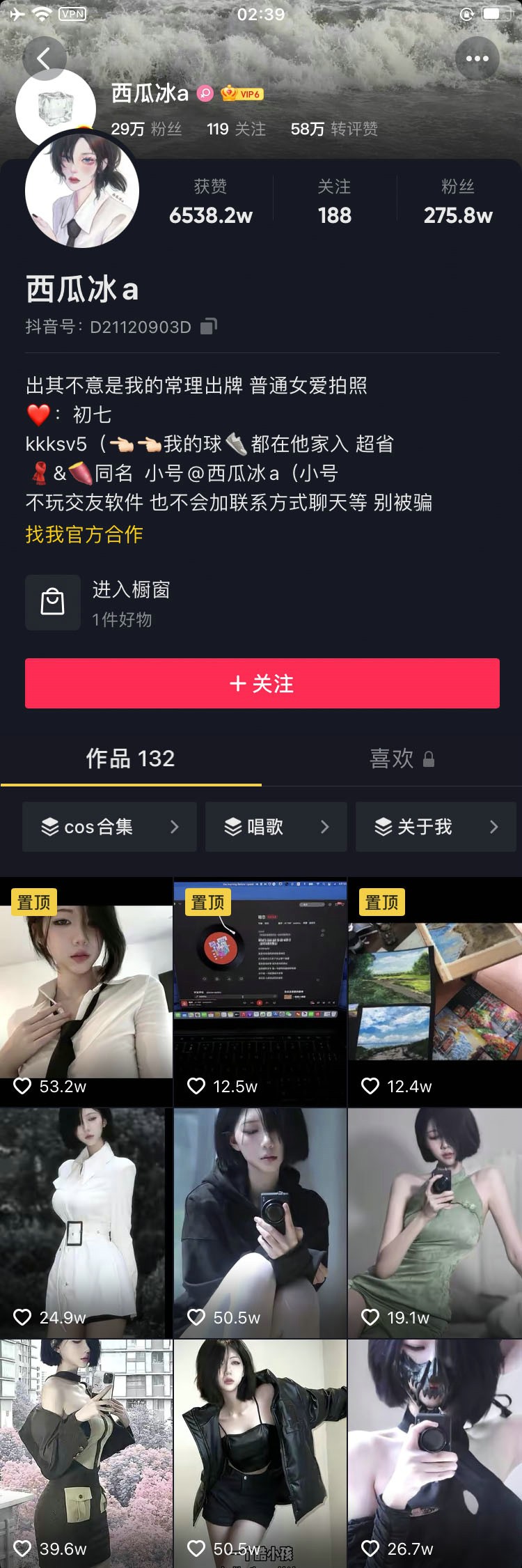Switch to the 作品 132 tab

pos(130,759)
